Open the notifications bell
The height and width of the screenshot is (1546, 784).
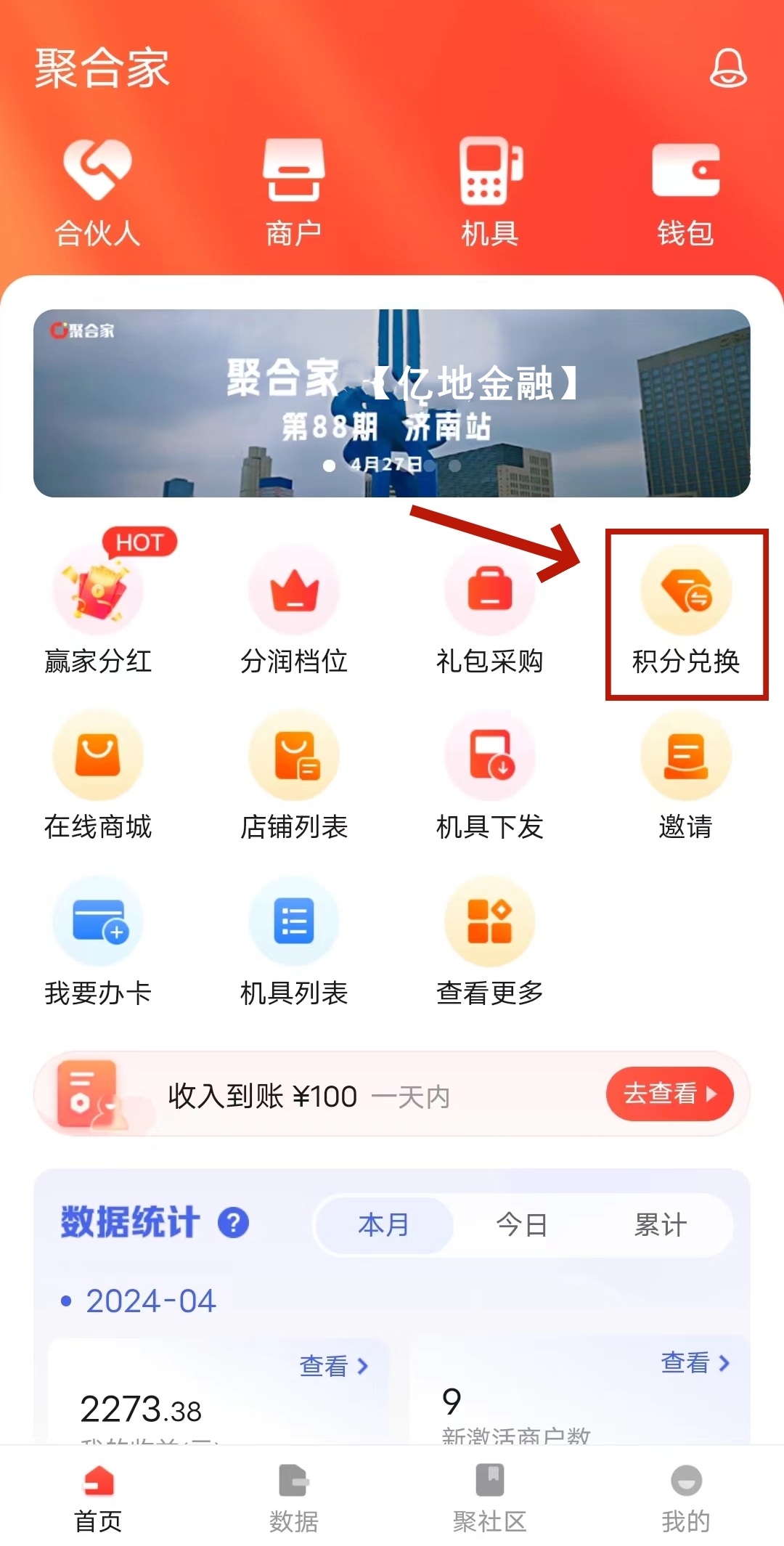click(727, 69)
